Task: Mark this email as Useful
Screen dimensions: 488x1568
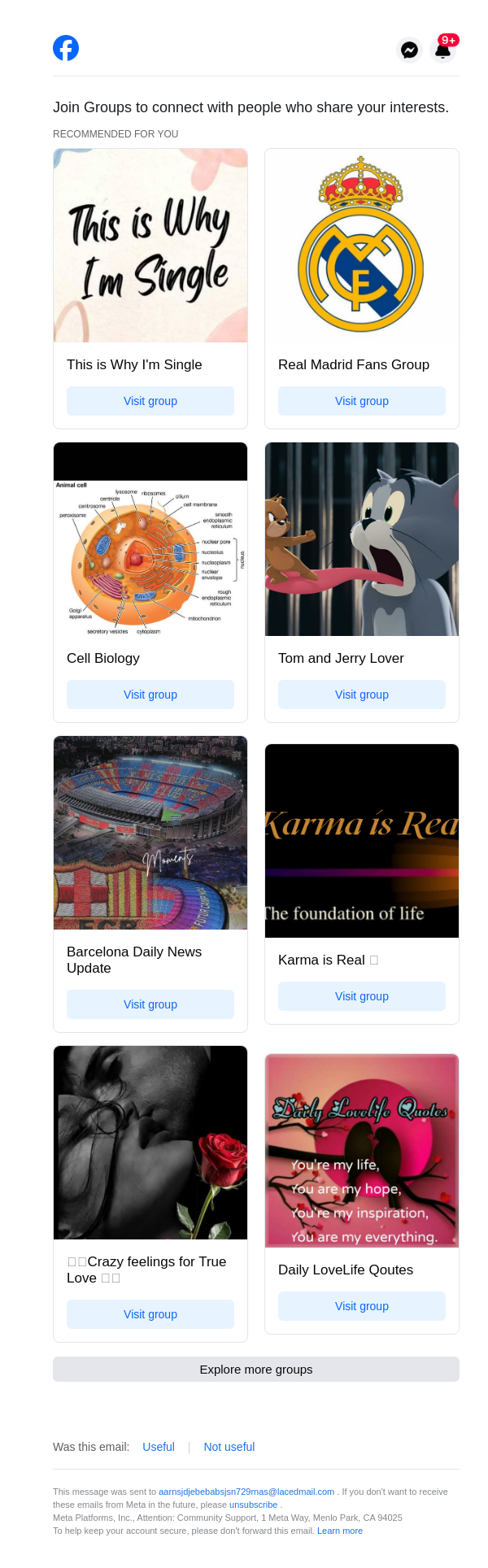Action: coord(159,1447)
